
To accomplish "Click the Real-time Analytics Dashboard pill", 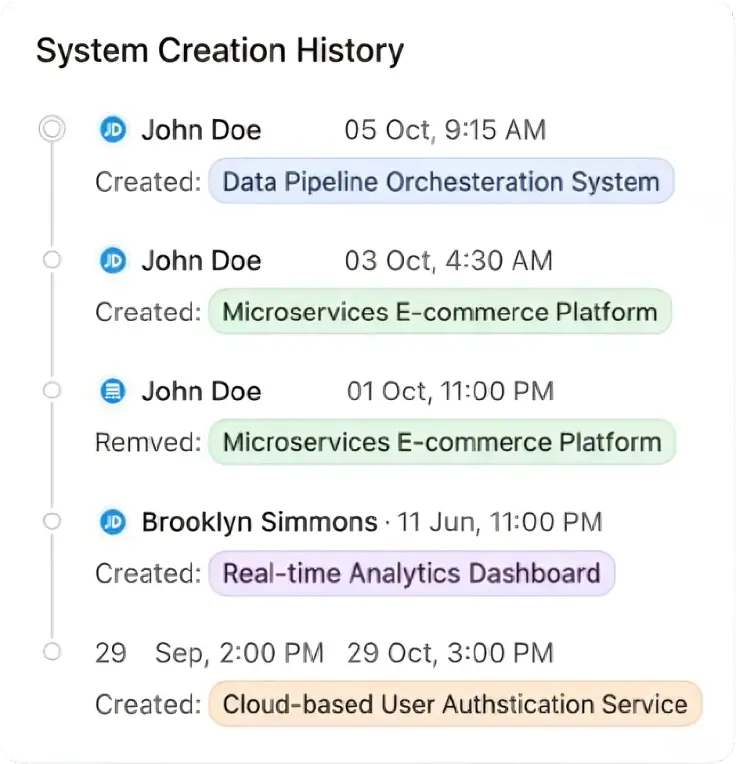I will (412, 573).
